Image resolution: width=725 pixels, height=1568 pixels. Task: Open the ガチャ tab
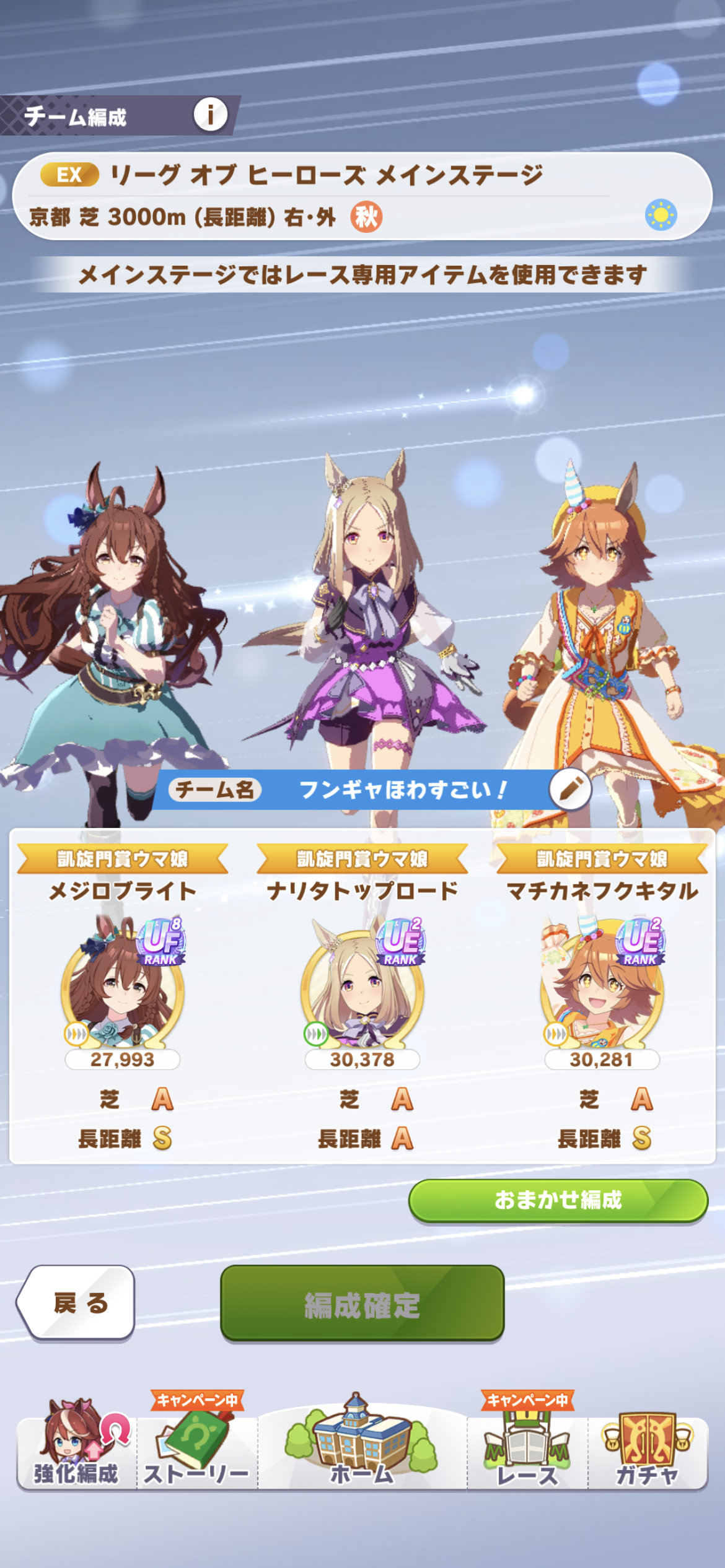click(x=647, y=1448)
